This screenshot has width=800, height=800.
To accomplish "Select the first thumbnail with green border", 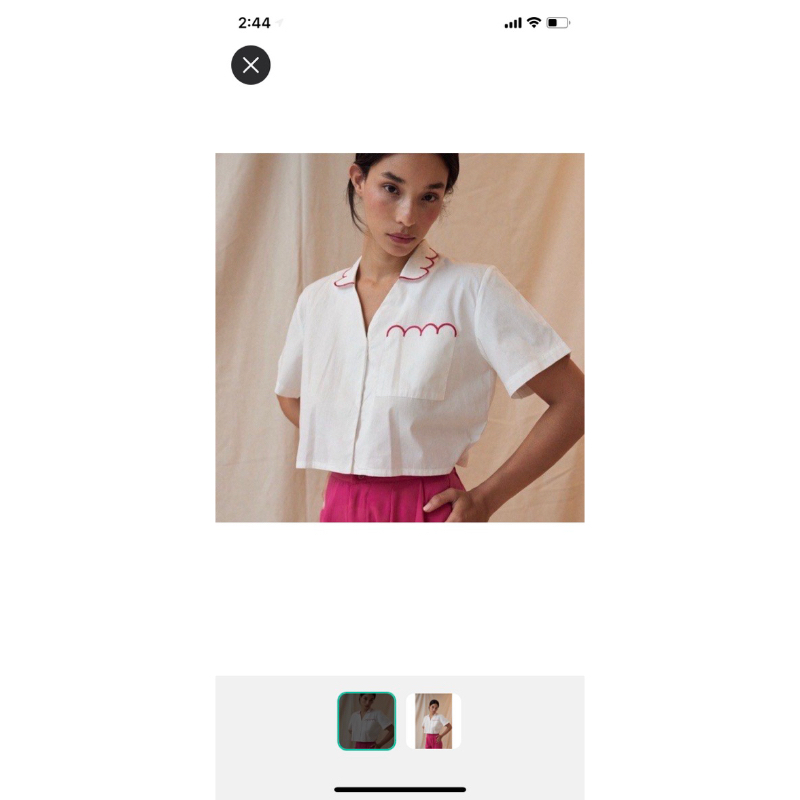I will (366, 721).
